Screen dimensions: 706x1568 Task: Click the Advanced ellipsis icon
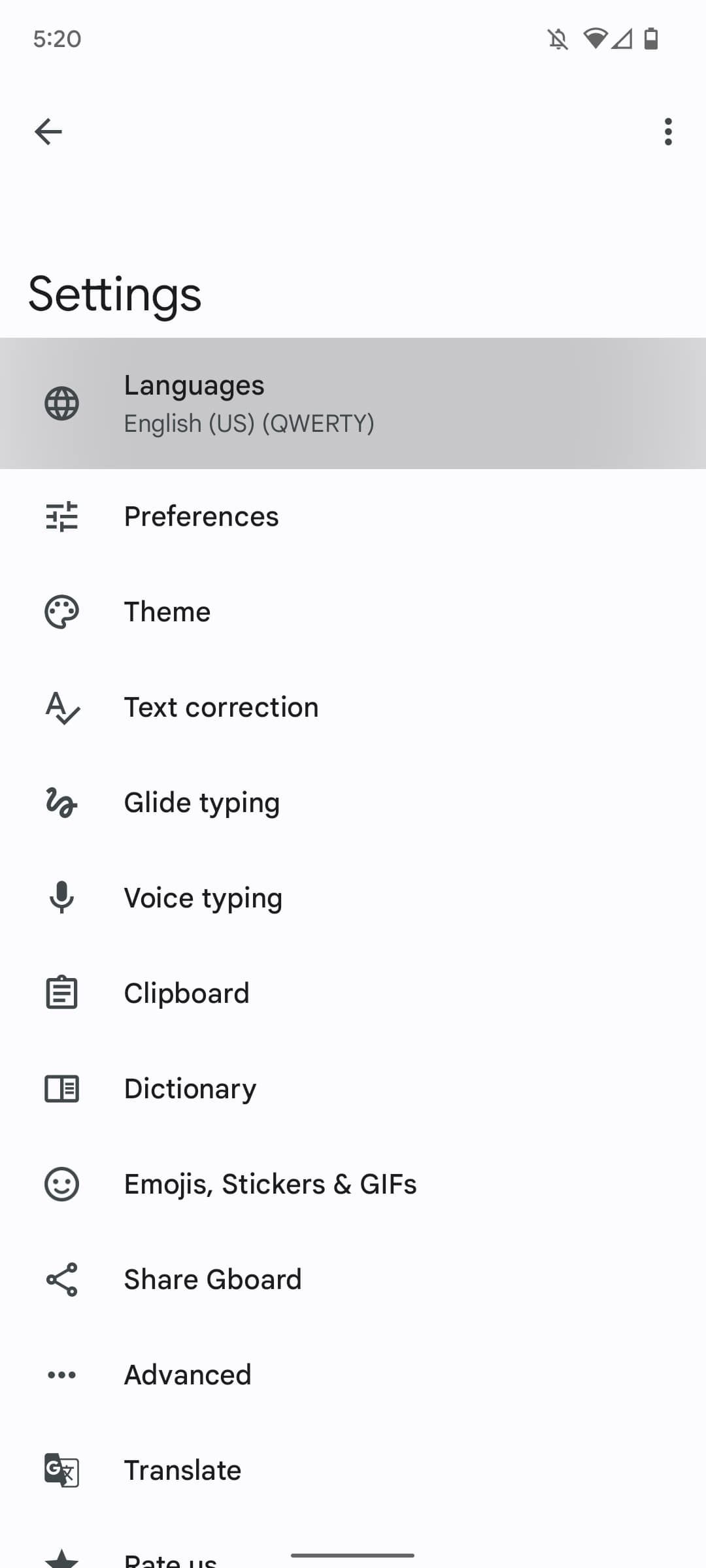tap(62, 1374)
